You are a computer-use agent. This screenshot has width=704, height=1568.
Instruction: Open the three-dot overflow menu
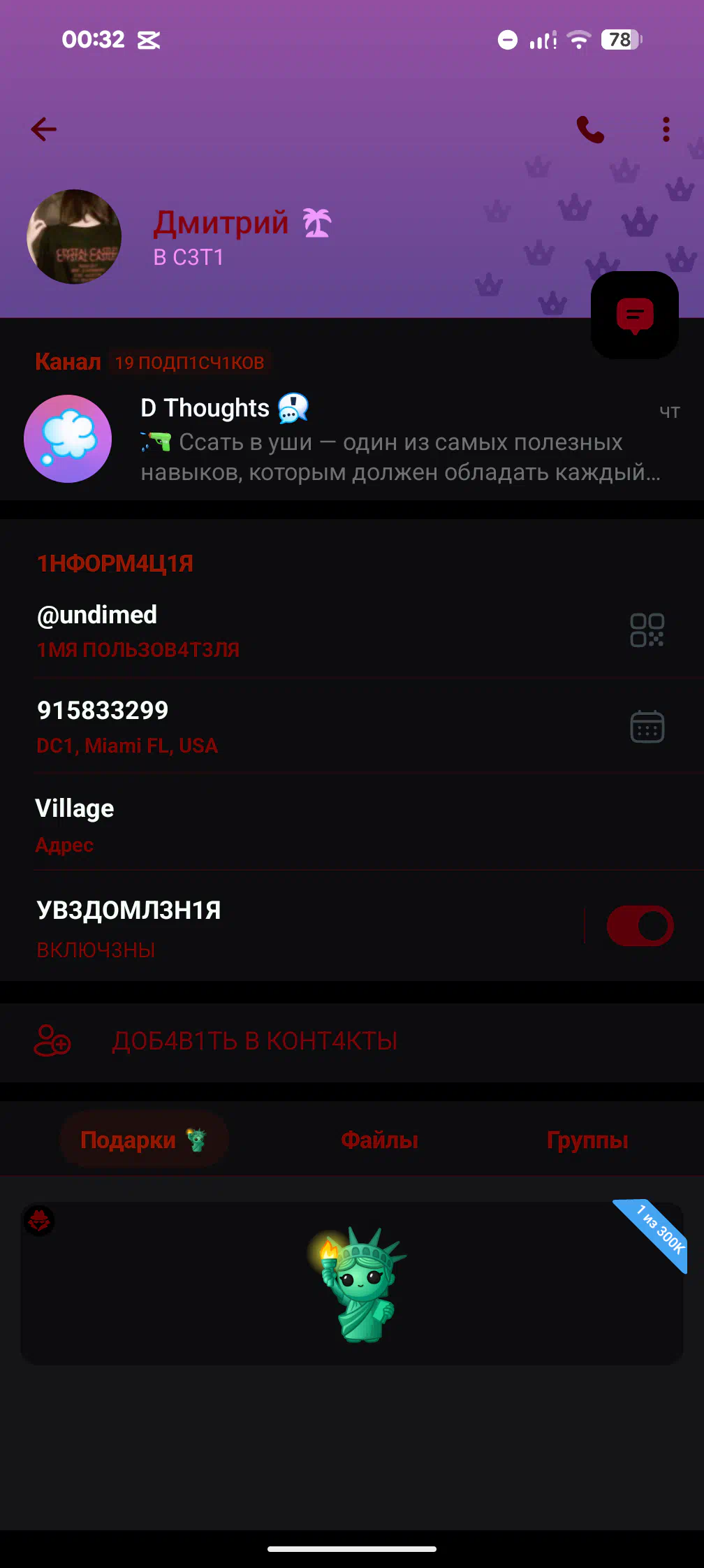(666, 129)
